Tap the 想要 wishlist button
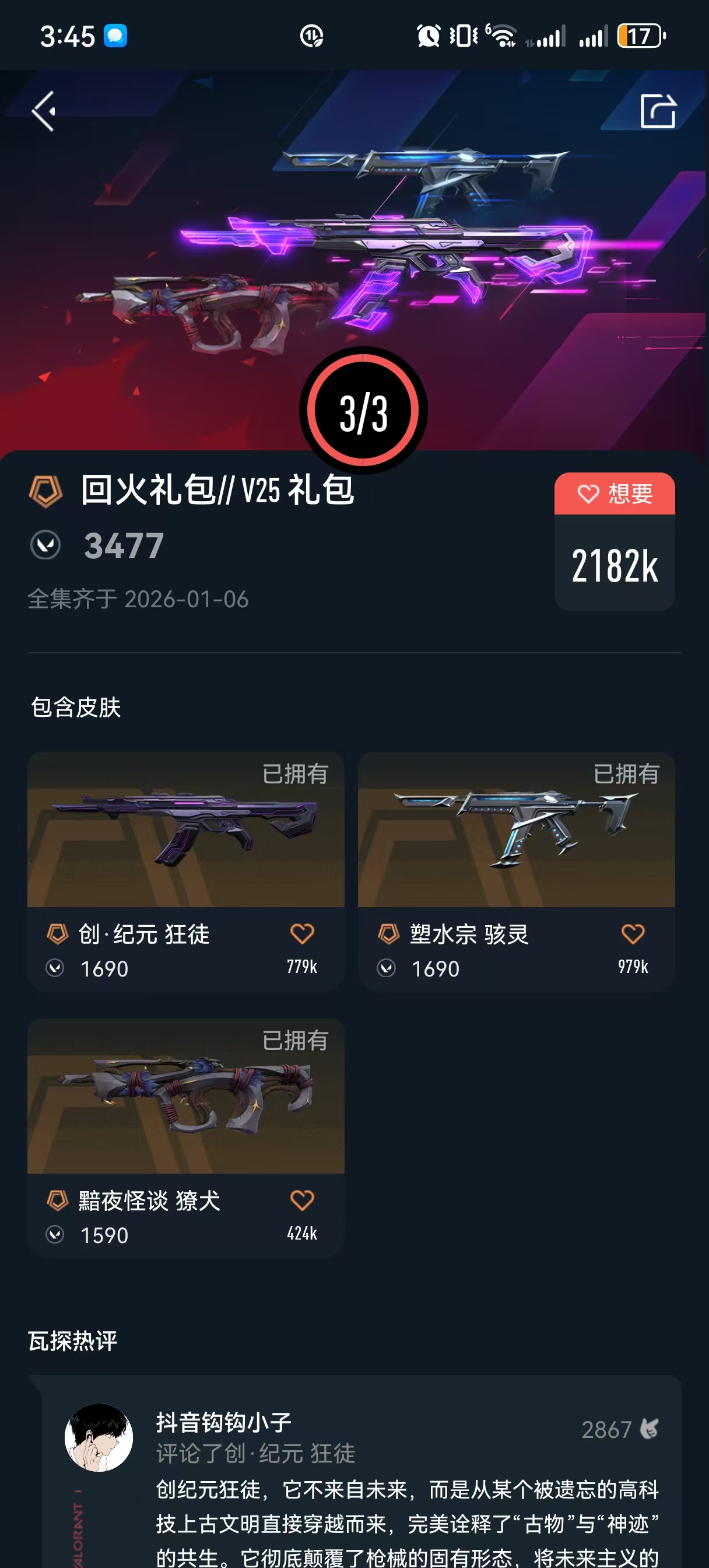 point(614,493)
